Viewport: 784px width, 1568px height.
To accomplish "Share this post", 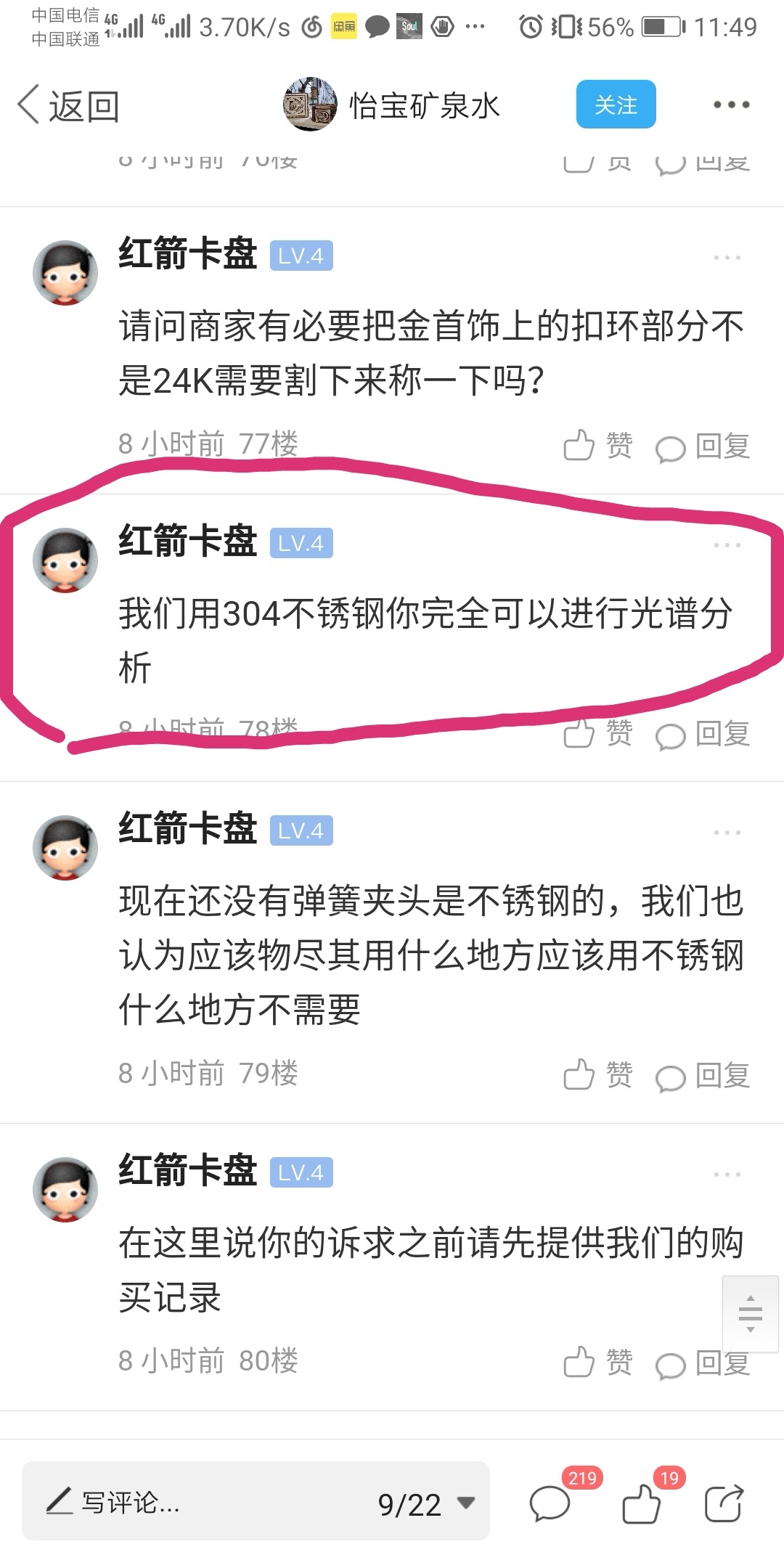I will 724,1503.
